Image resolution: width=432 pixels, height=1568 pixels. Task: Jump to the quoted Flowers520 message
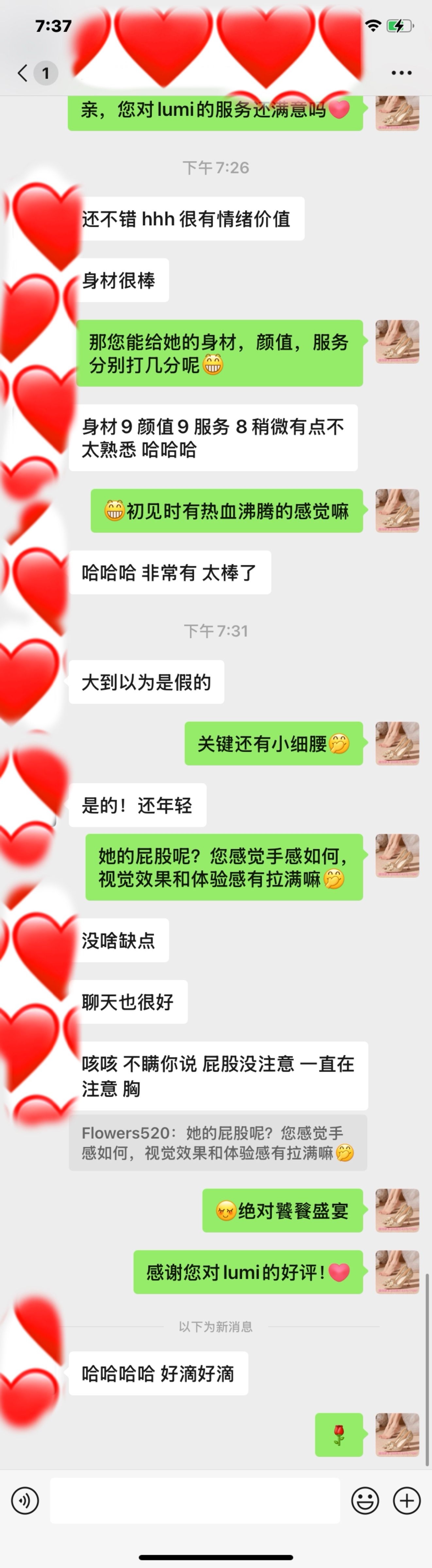click(x=218, y=1143)
